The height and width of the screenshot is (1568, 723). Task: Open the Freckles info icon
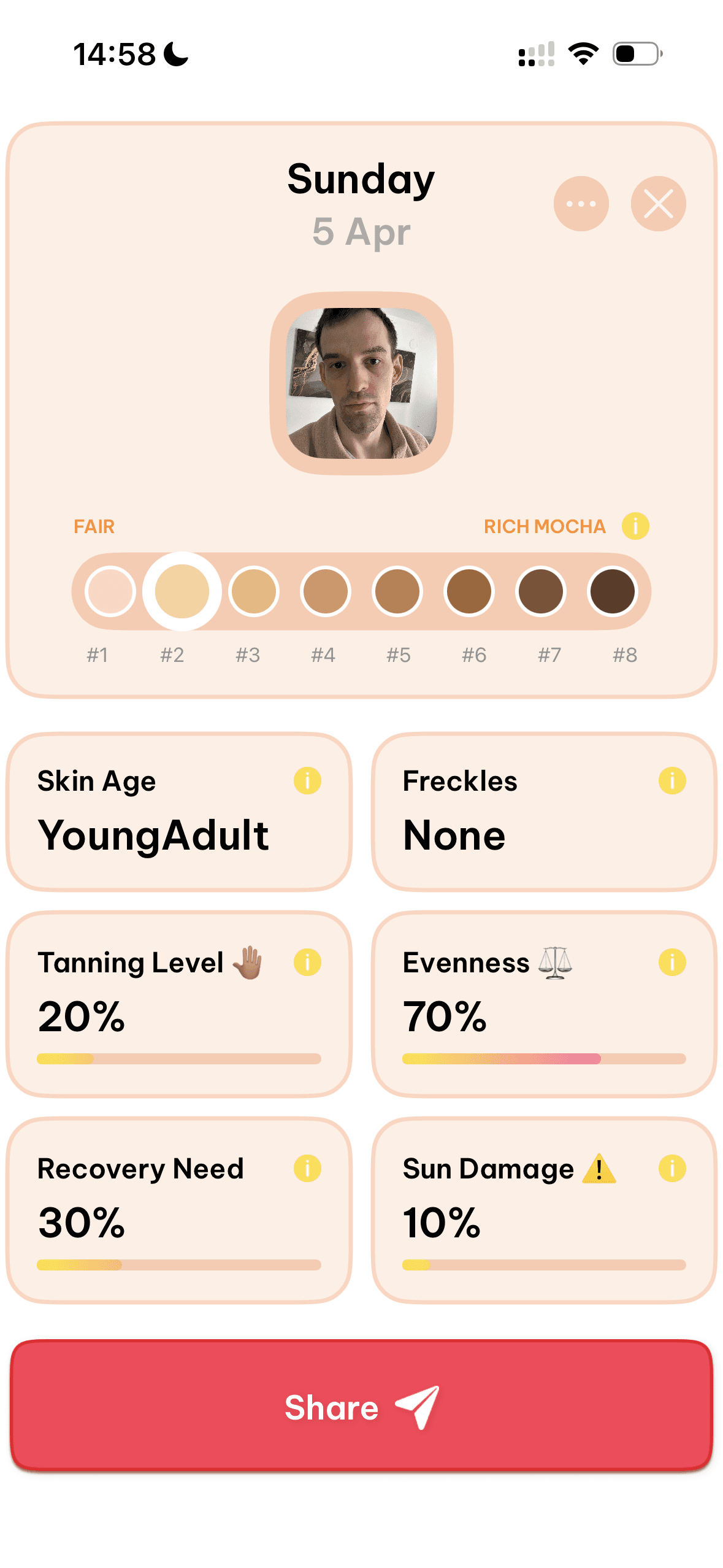672,781
